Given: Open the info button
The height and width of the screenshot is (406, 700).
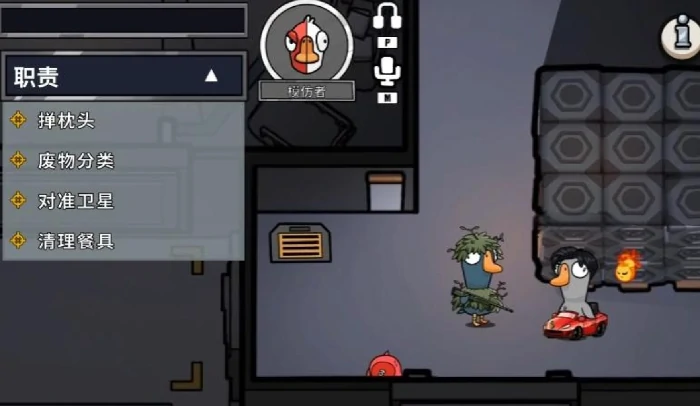Looking at the screenshot, I should 679,37.
